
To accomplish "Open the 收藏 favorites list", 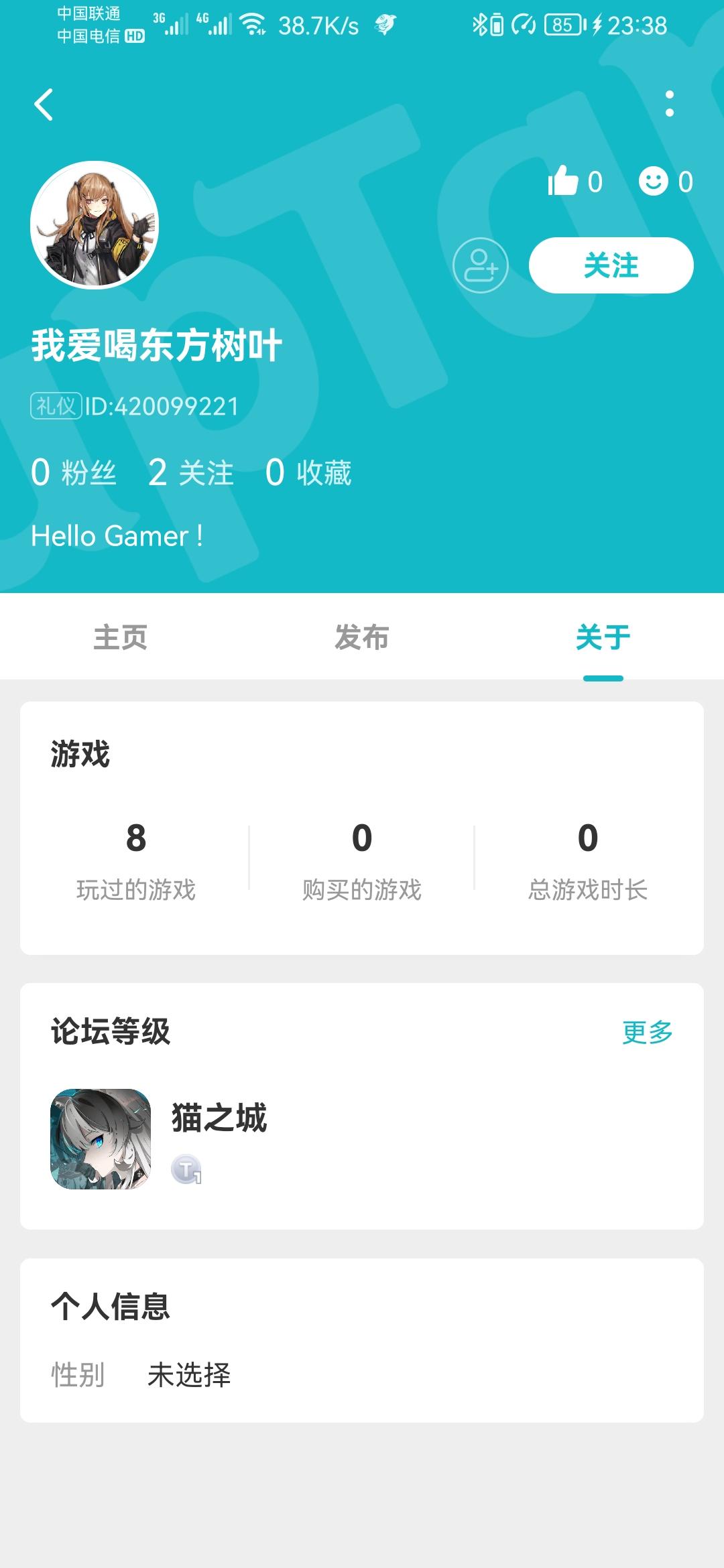I will [308, 472].
